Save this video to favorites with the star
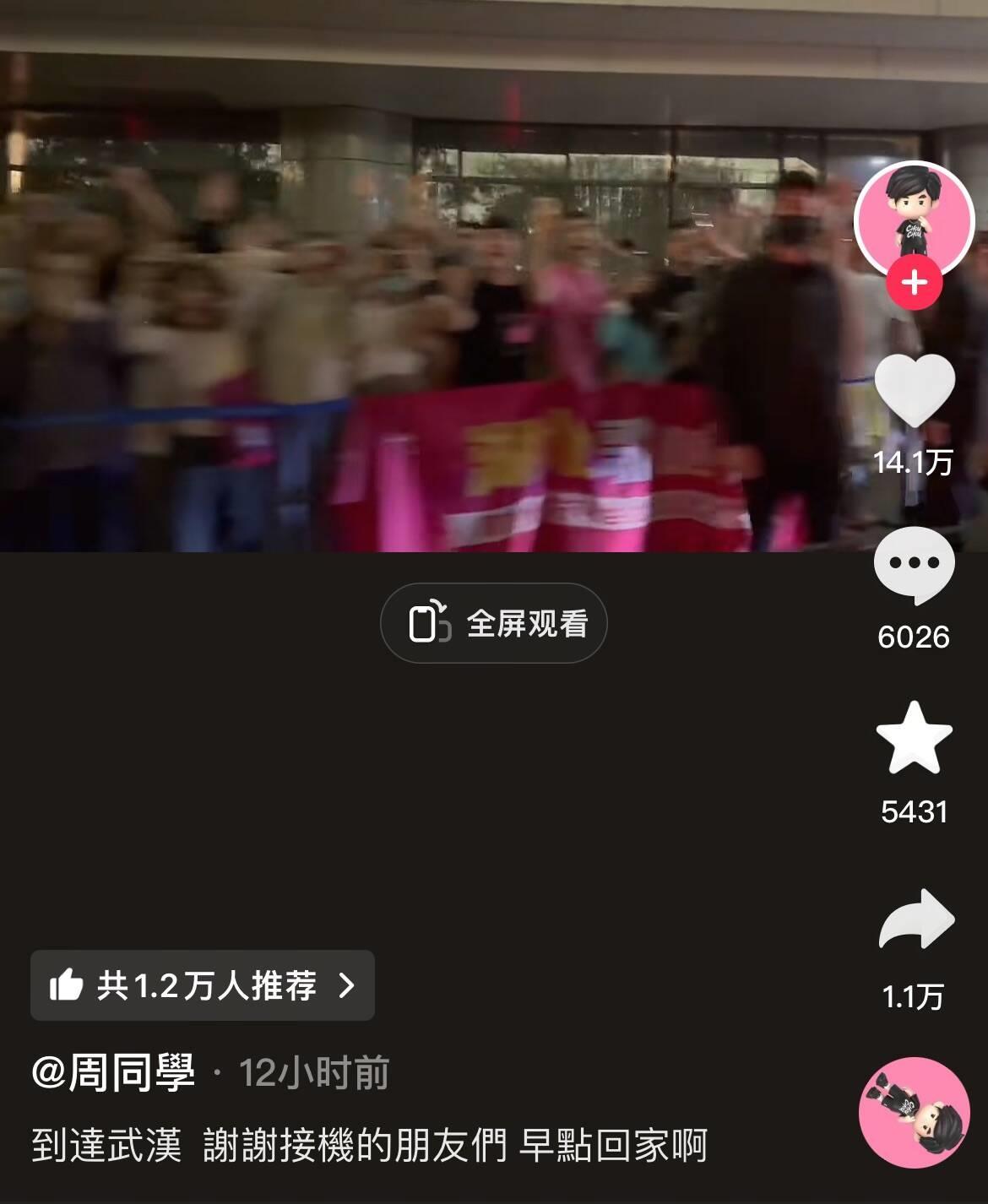The height and width of the screenshot is (1204, 988). [915, 738]
